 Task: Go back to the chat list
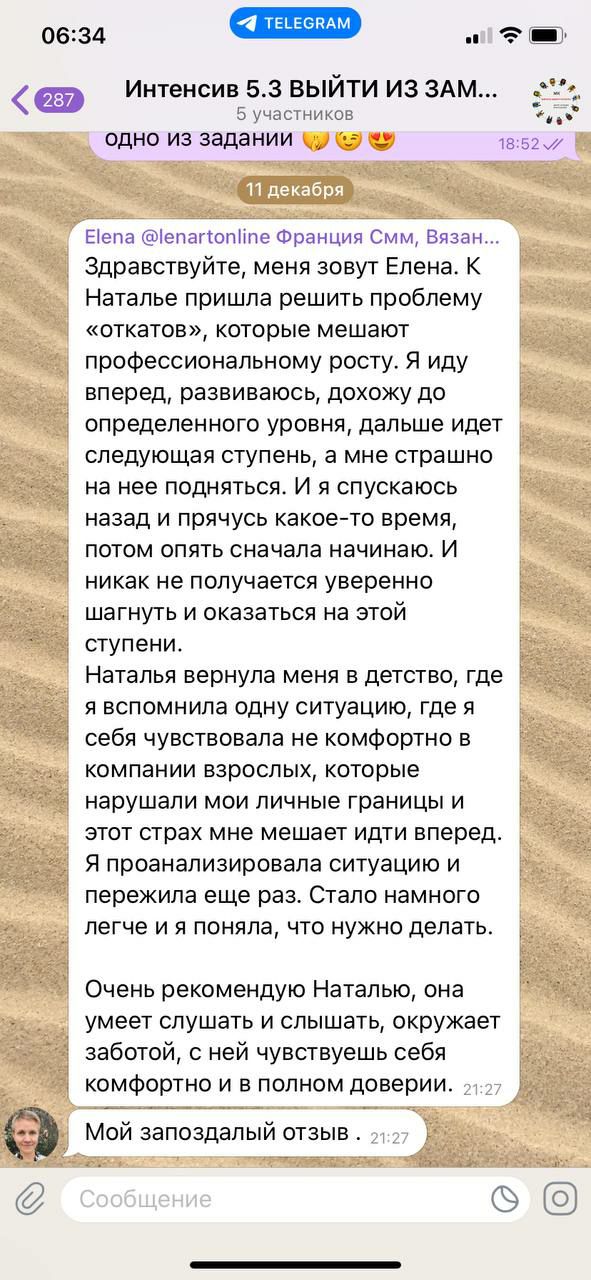[47, 100]
